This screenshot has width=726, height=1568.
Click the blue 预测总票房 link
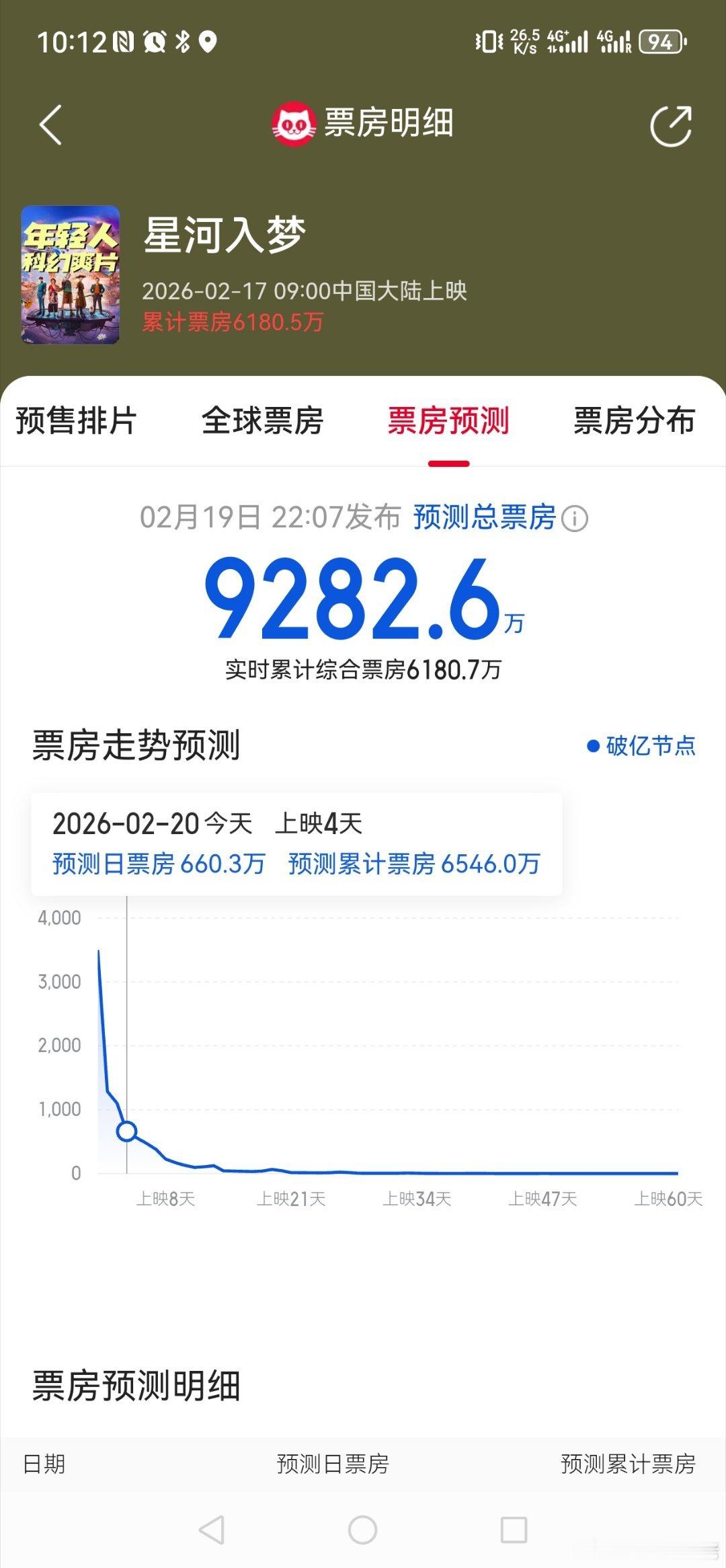[x=487, y=519]
